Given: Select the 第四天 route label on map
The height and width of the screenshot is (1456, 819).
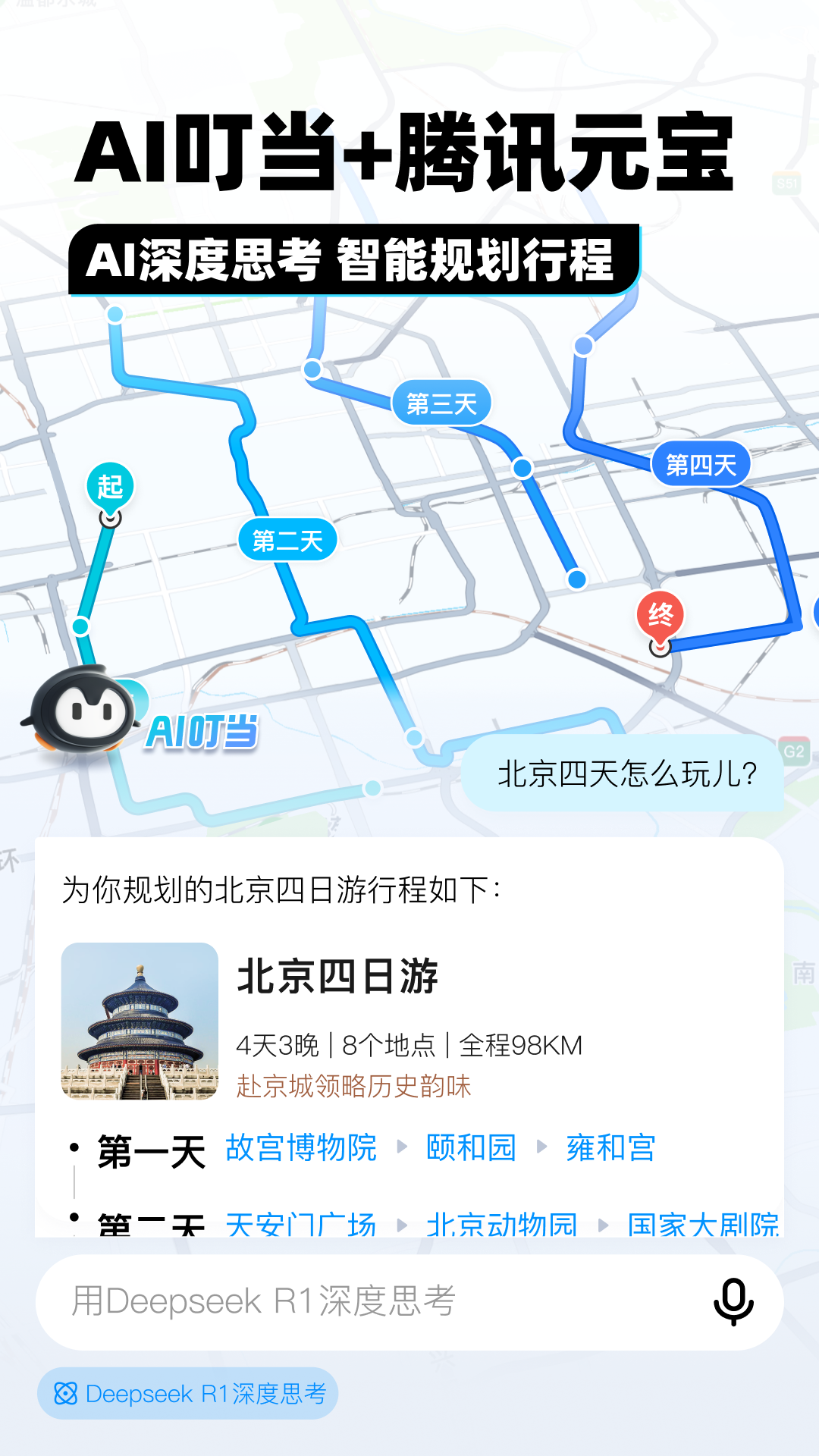Looking at the screenshot, I should 701,463.
